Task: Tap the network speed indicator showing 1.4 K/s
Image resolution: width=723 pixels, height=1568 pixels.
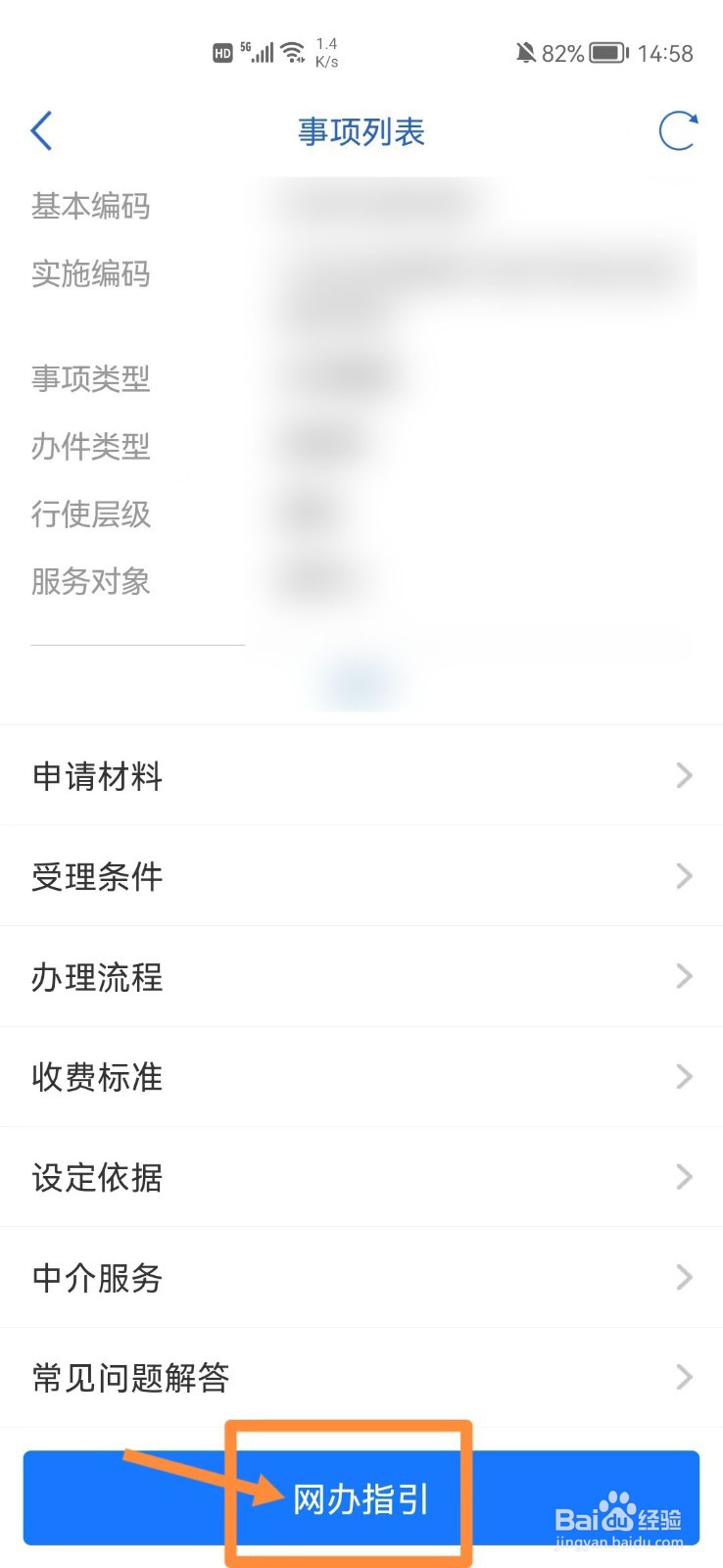Action: tap(326, 52)
